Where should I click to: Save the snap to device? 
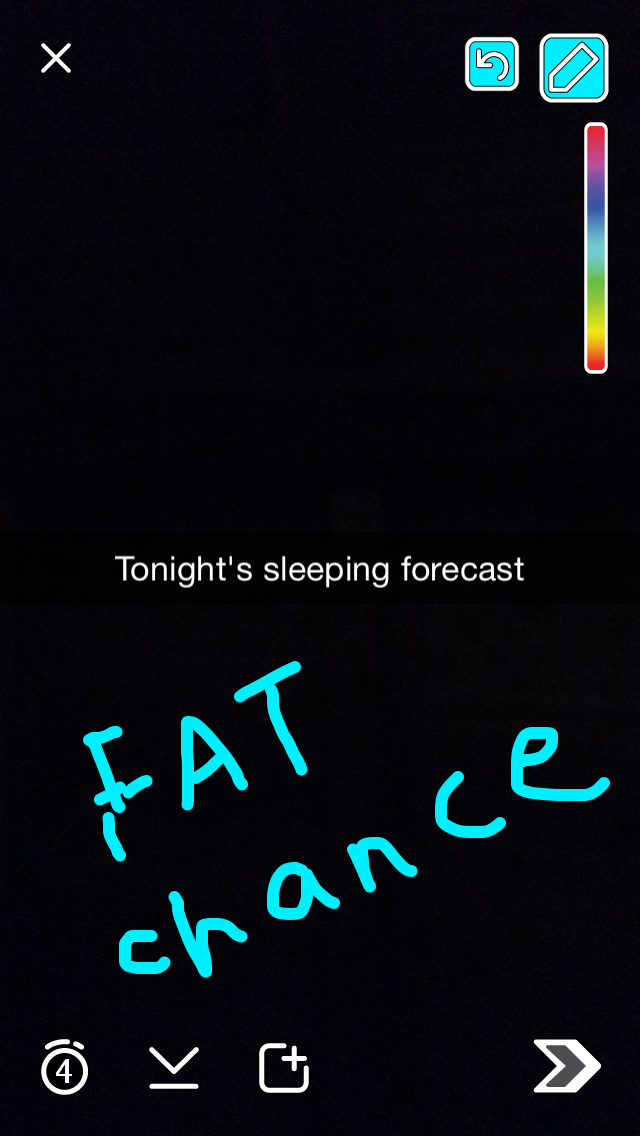tap(173, 1068)
